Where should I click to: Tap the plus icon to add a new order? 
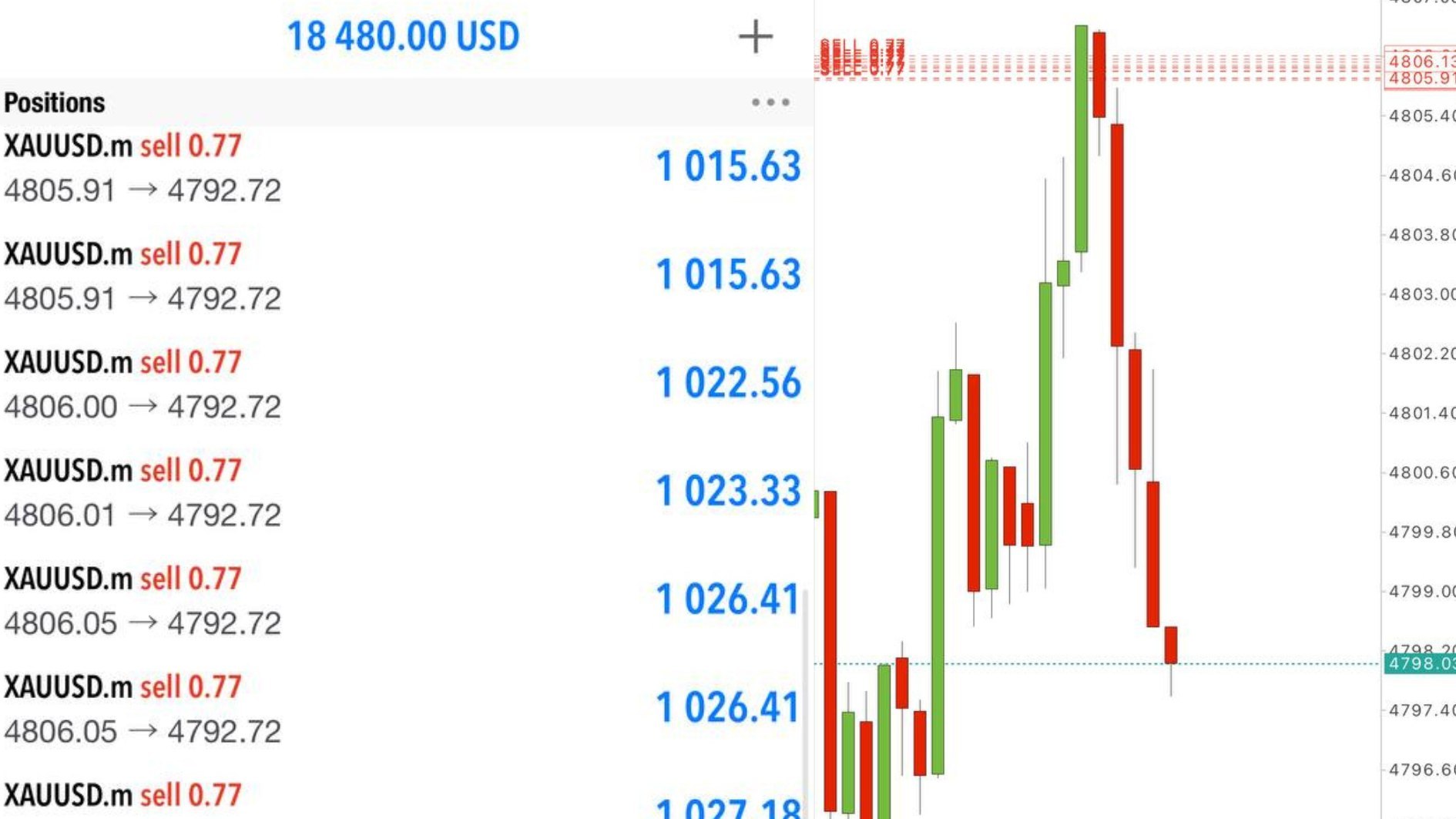pos(755,37)
